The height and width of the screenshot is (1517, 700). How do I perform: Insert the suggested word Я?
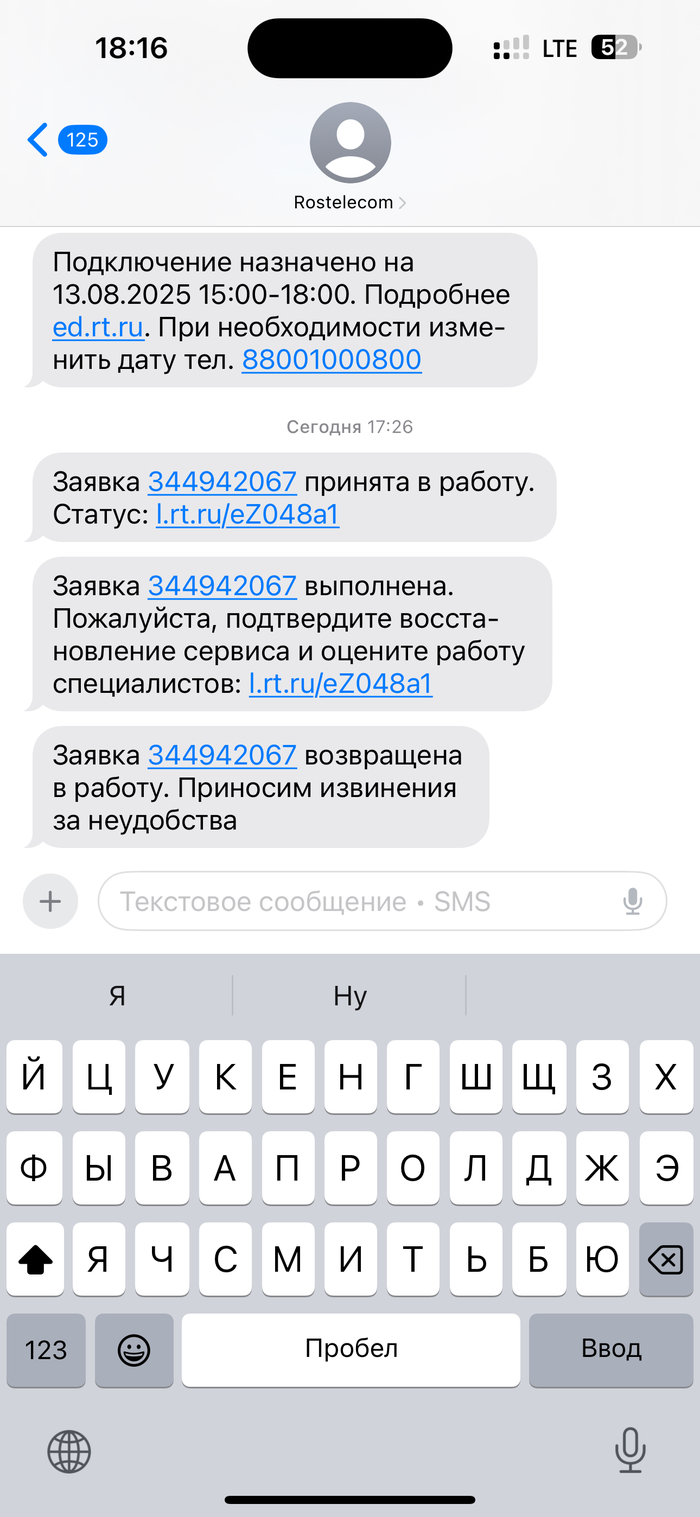(118, 996)
